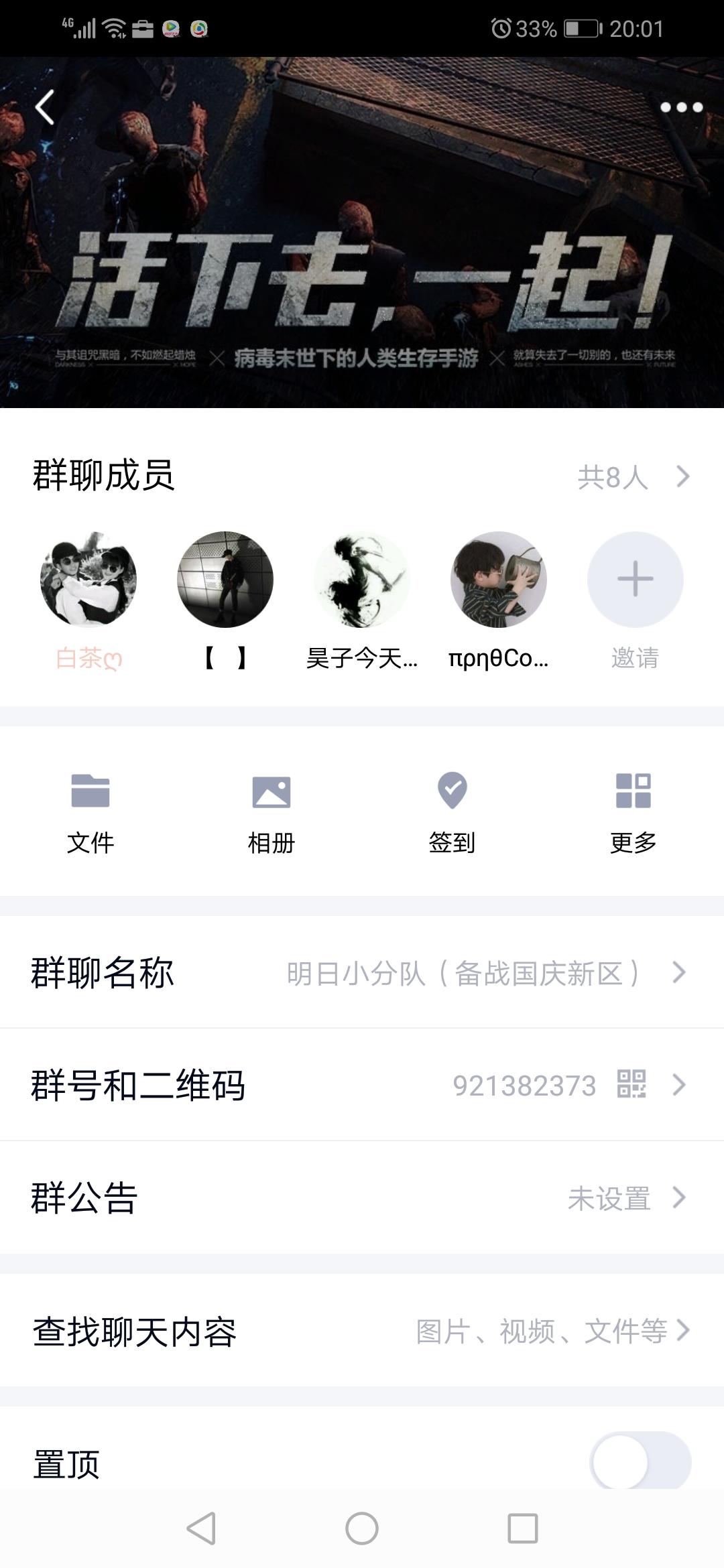Open the member avatar named 【 】
The image size is (724, 1568).
pos(225,580)
